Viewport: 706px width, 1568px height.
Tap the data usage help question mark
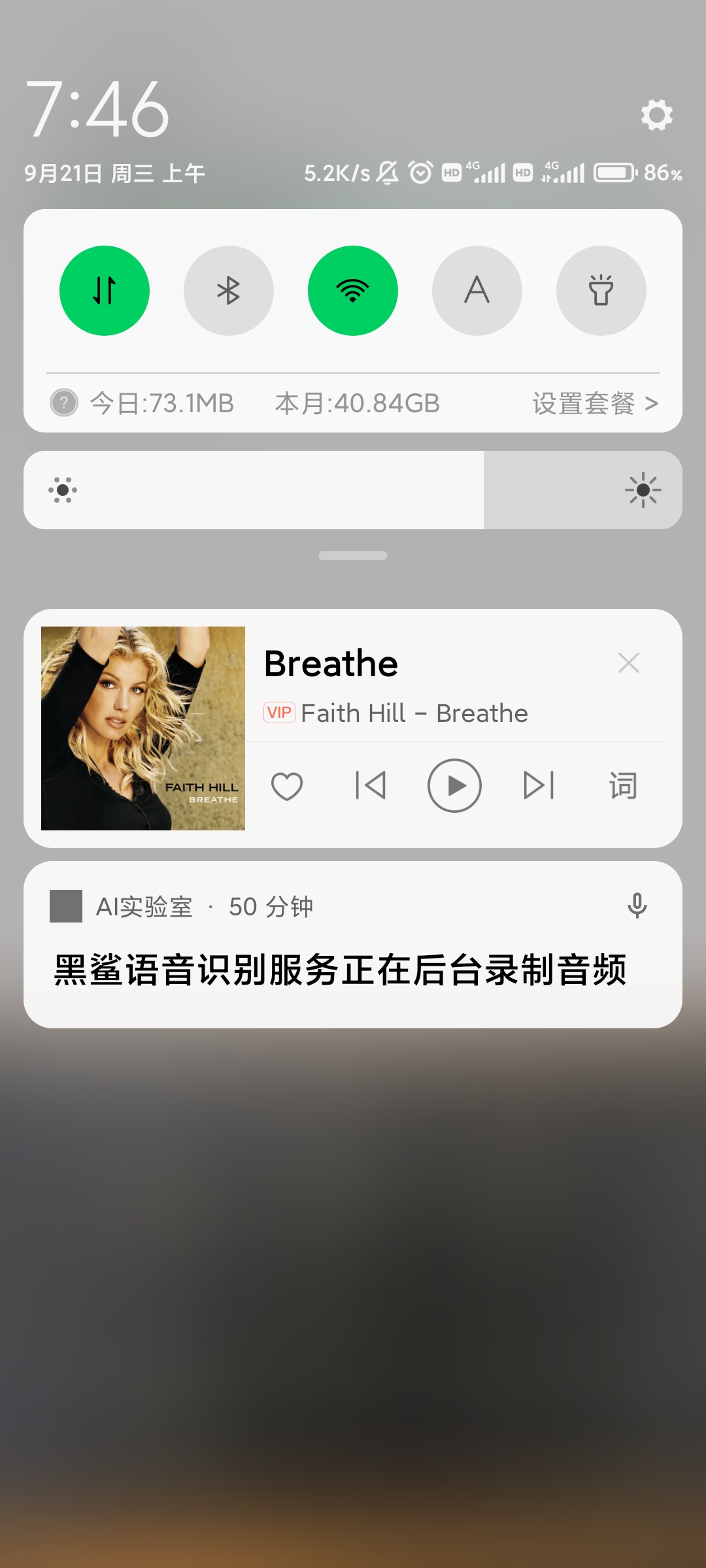coord(64,403)
